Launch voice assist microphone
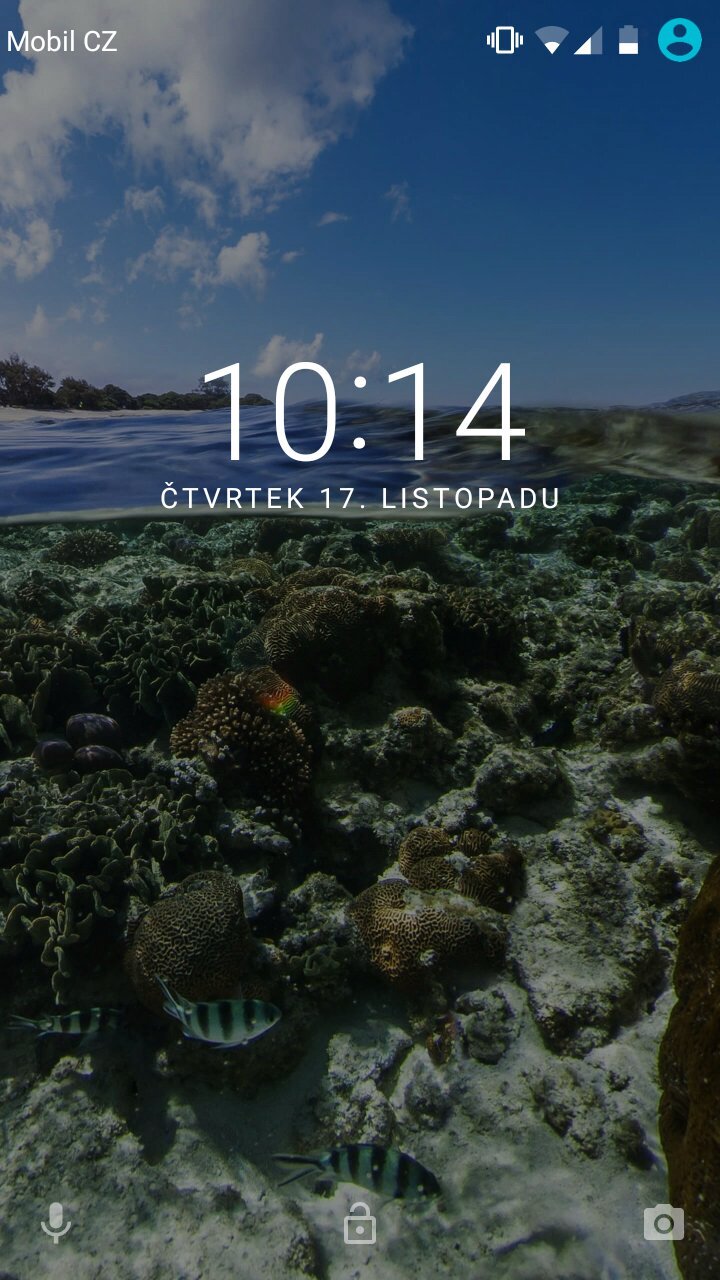Screen dimensions: 720x1280 [56, 1222]
